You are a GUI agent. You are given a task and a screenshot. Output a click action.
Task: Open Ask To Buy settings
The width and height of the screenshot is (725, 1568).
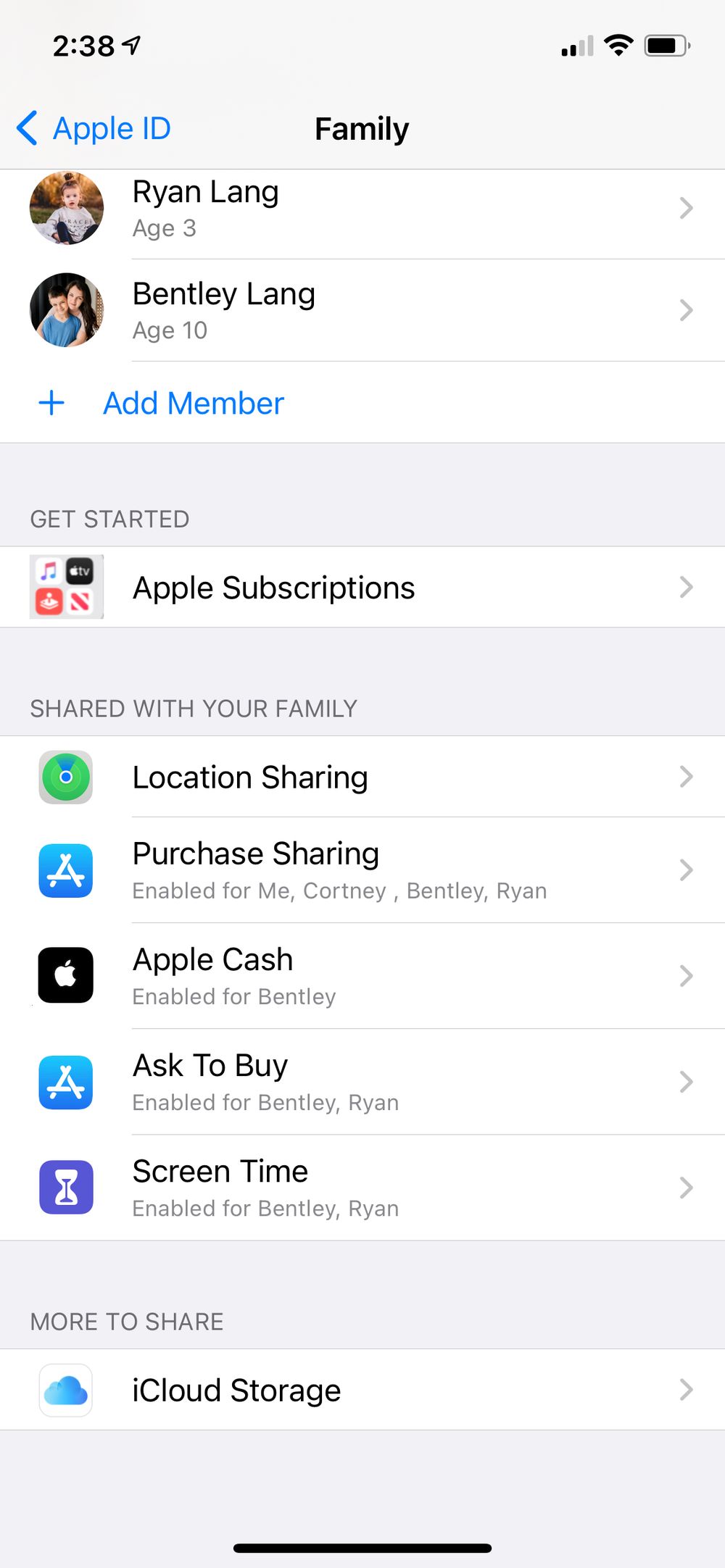point(362,1082)
